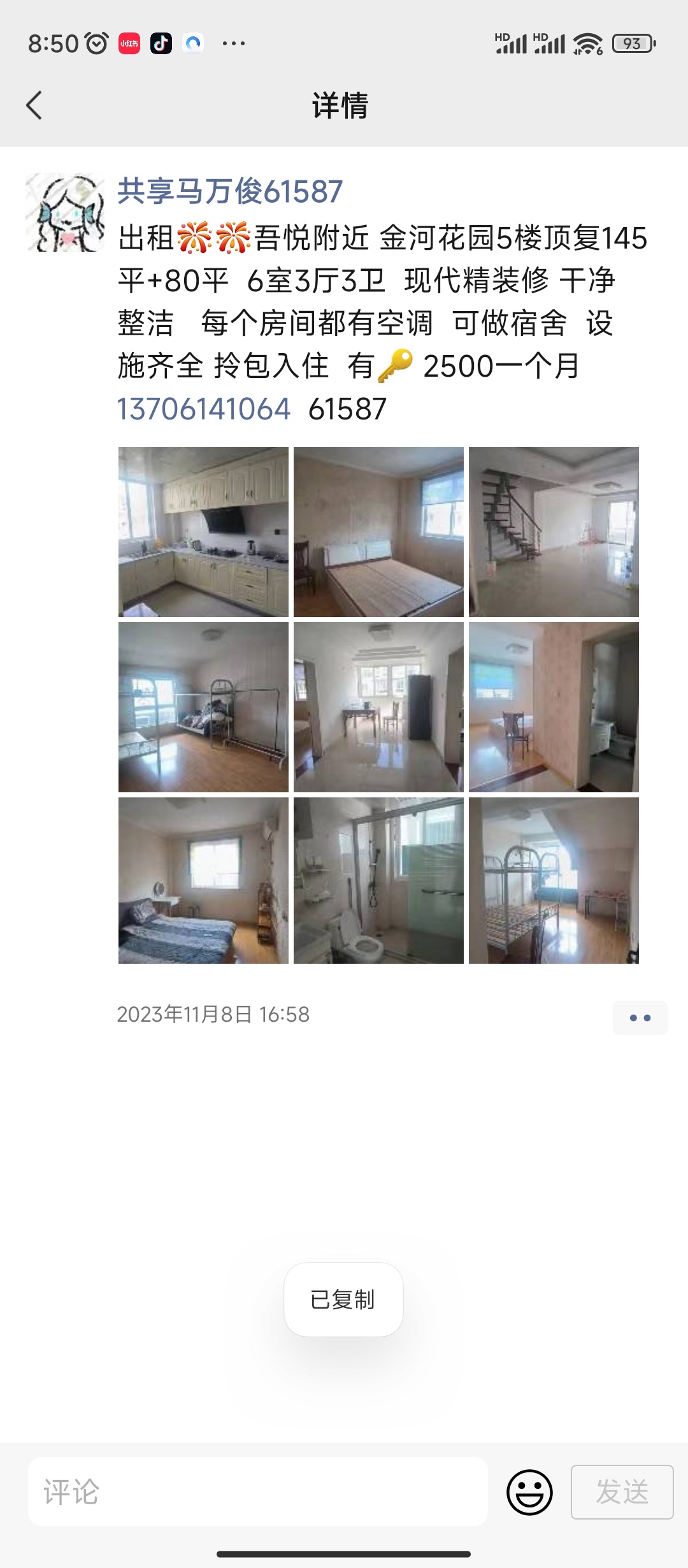Open profile of 共享马万俊61587
The image size is (688, 1568).
(230, 191)
